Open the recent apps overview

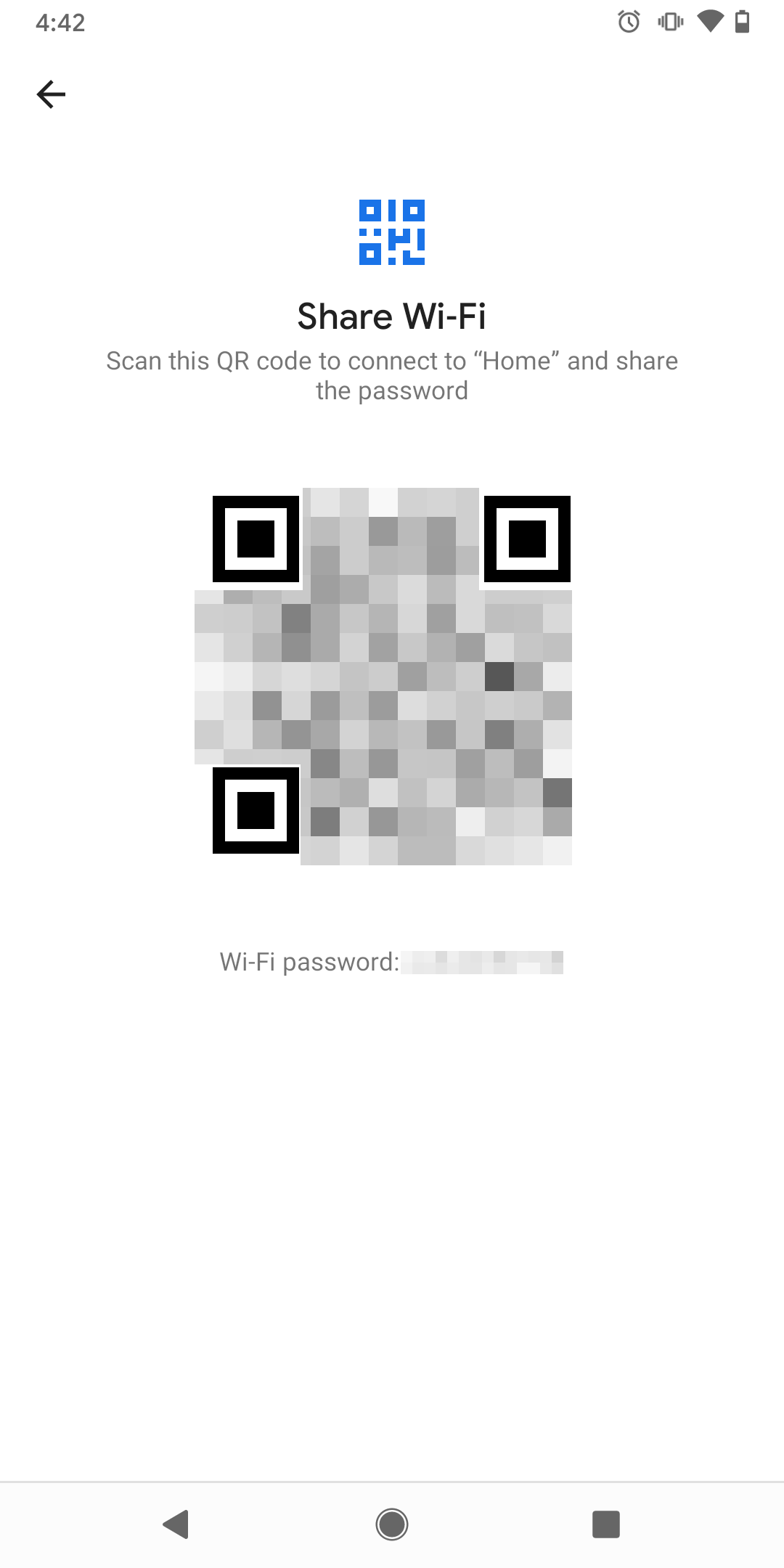coord(606,1524)
